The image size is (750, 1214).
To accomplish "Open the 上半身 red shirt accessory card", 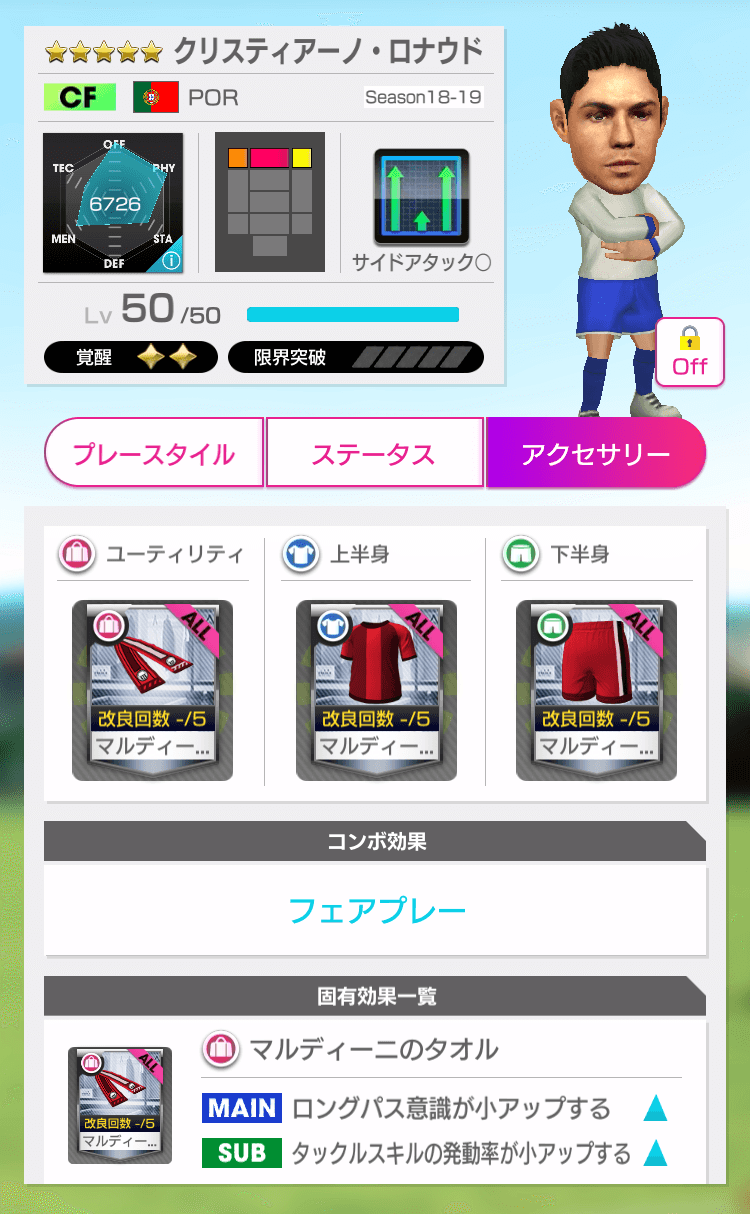I will [376, 690].
